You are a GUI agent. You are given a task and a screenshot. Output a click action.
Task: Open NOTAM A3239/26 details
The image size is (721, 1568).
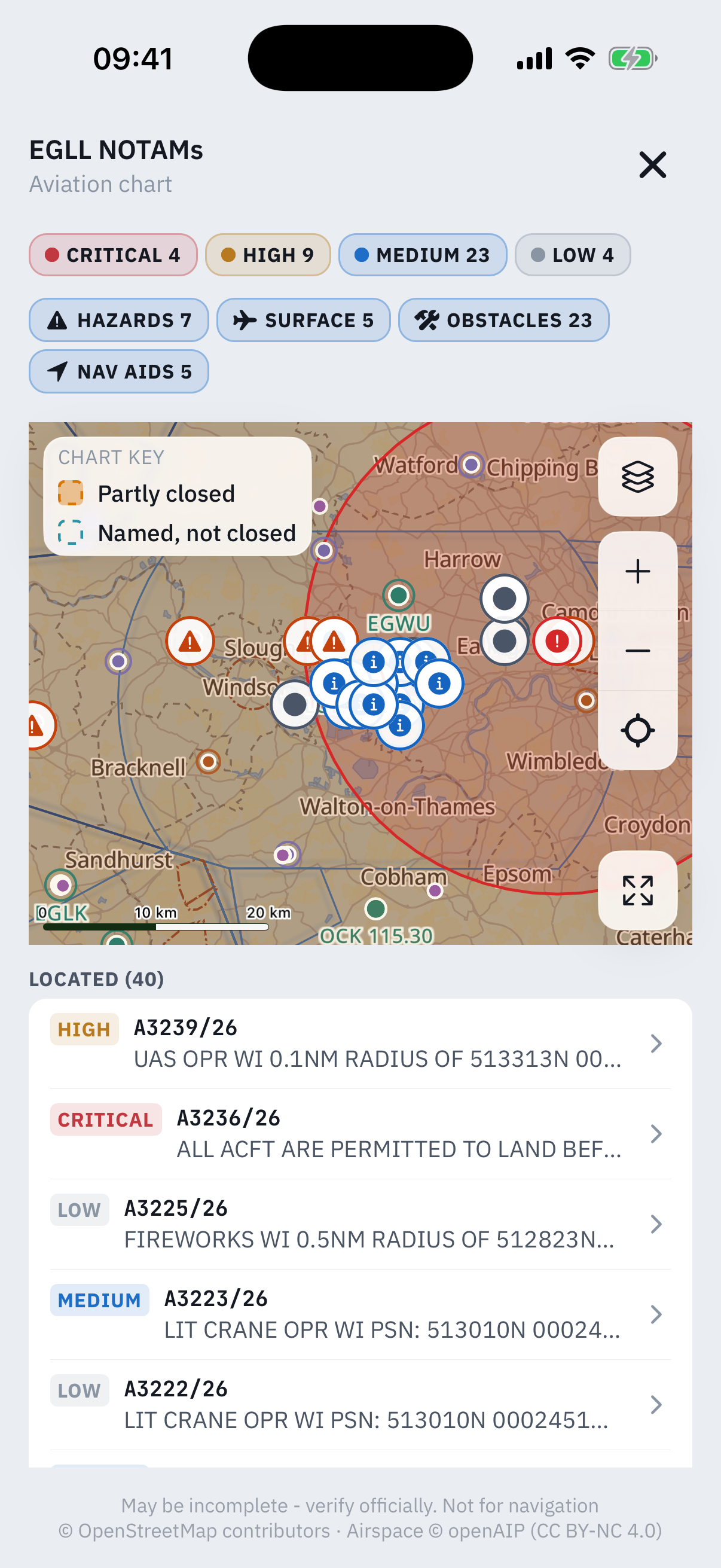coord(360,1044)
